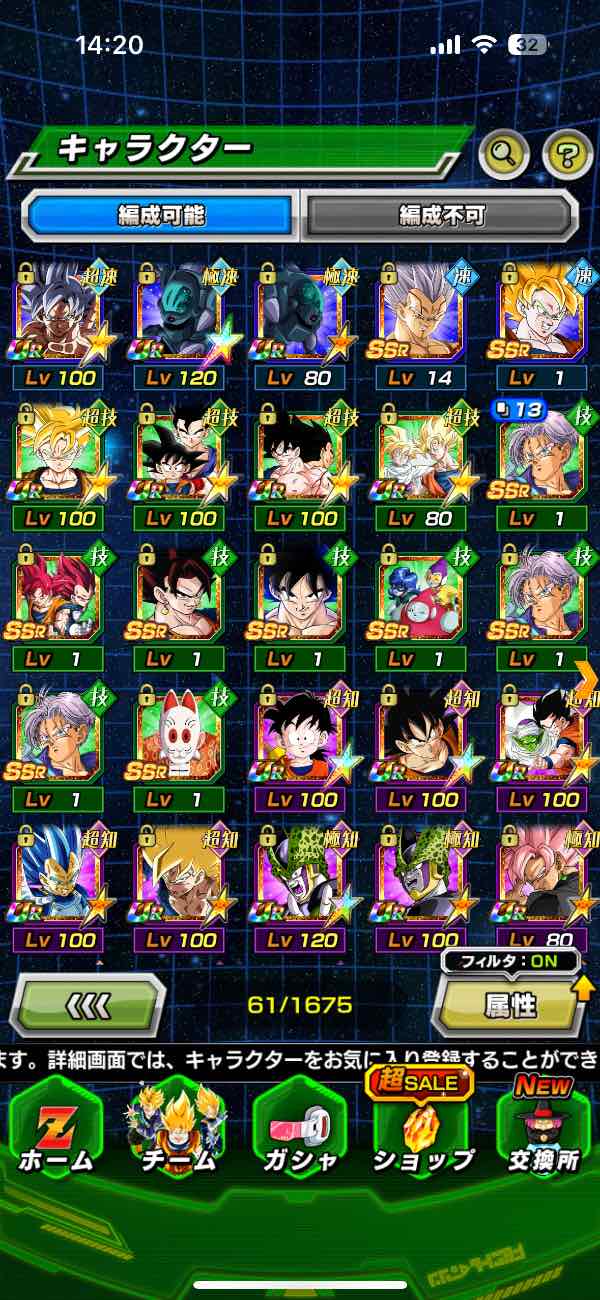This screenshot has height=1300, width=600.
Task: Switch to the 編成可能 tab
Action: (161, 215)
